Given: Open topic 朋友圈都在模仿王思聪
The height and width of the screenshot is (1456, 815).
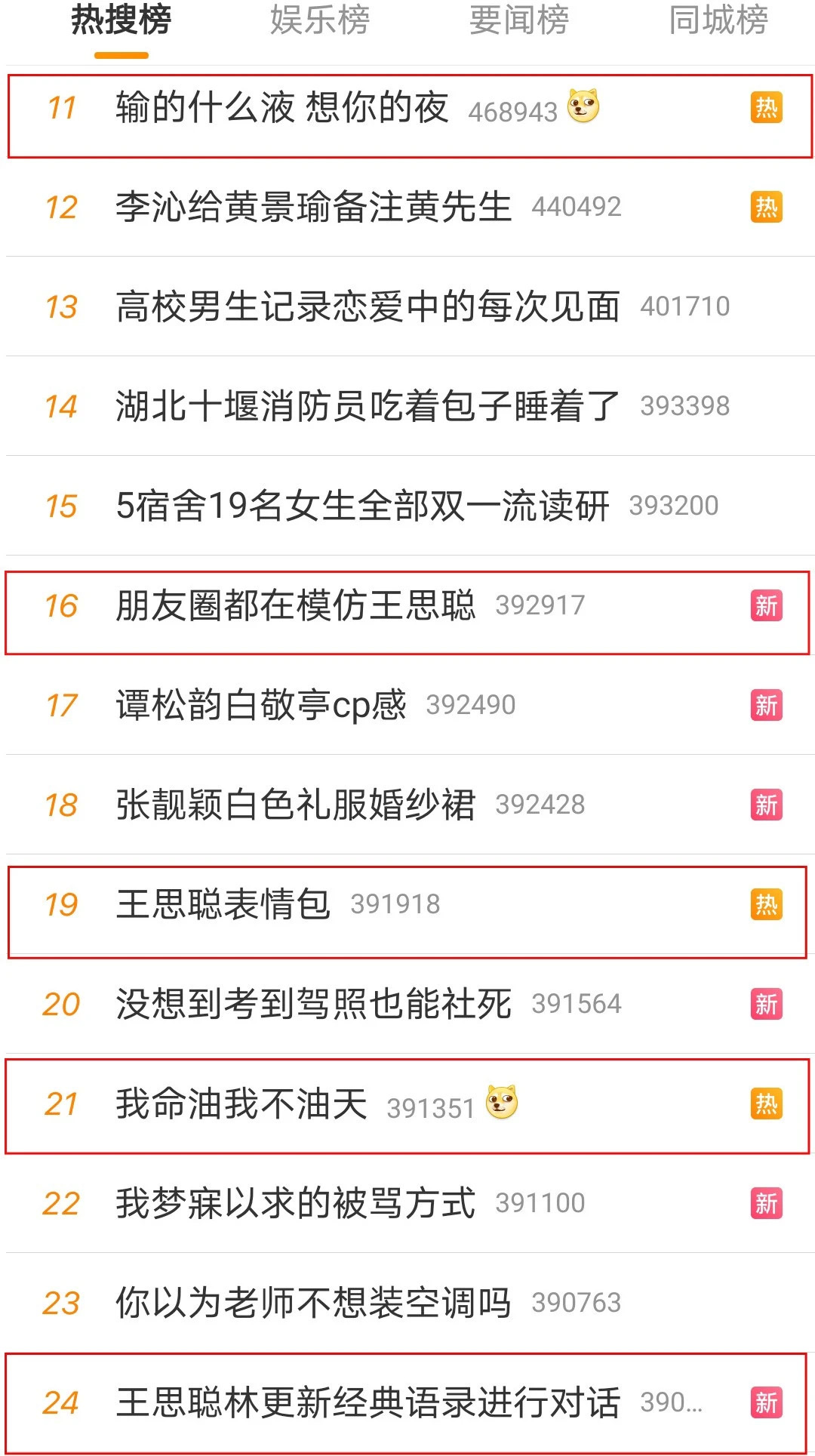Looking at the screenshot, I should (295, 605).
